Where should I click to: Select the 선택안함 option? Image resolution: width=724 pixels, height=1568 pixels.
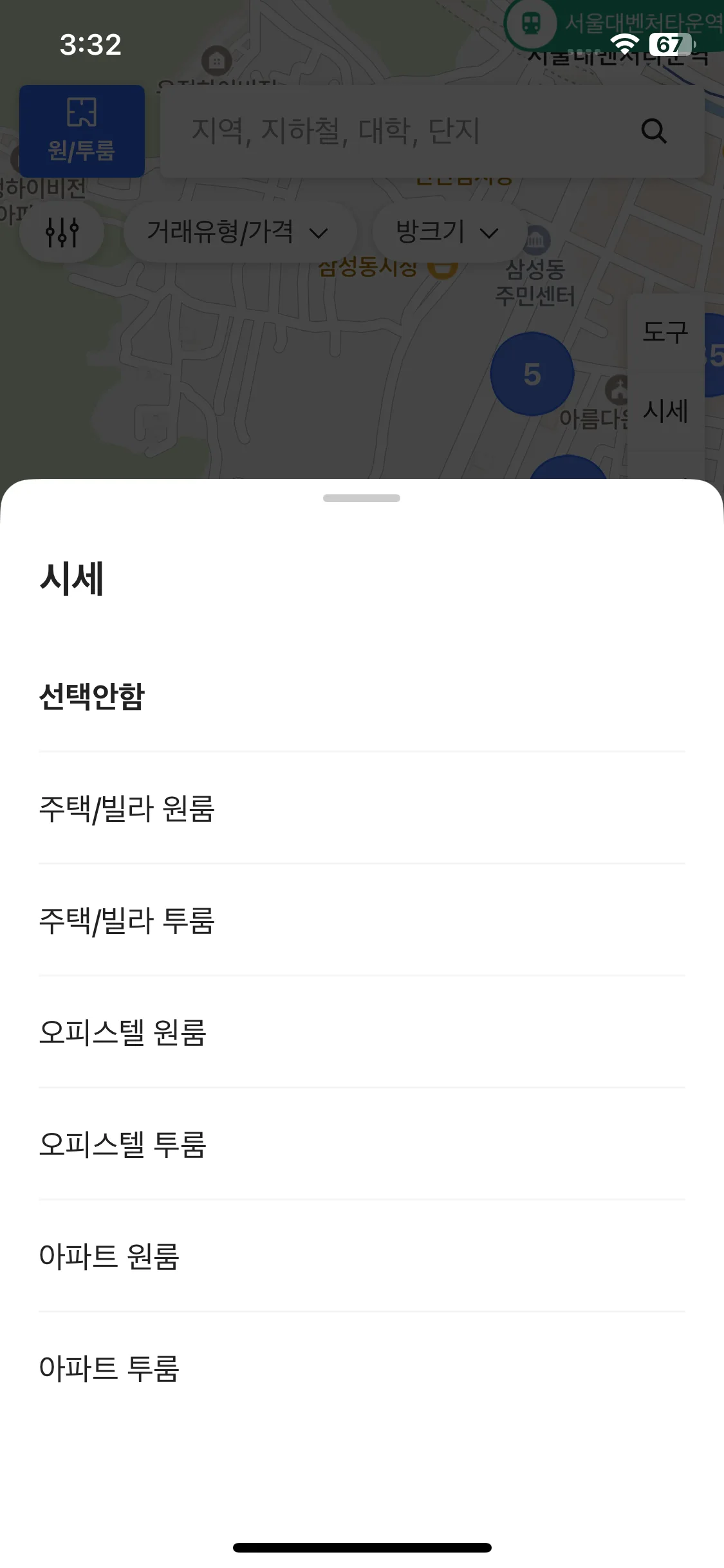(x=93, y=695)
